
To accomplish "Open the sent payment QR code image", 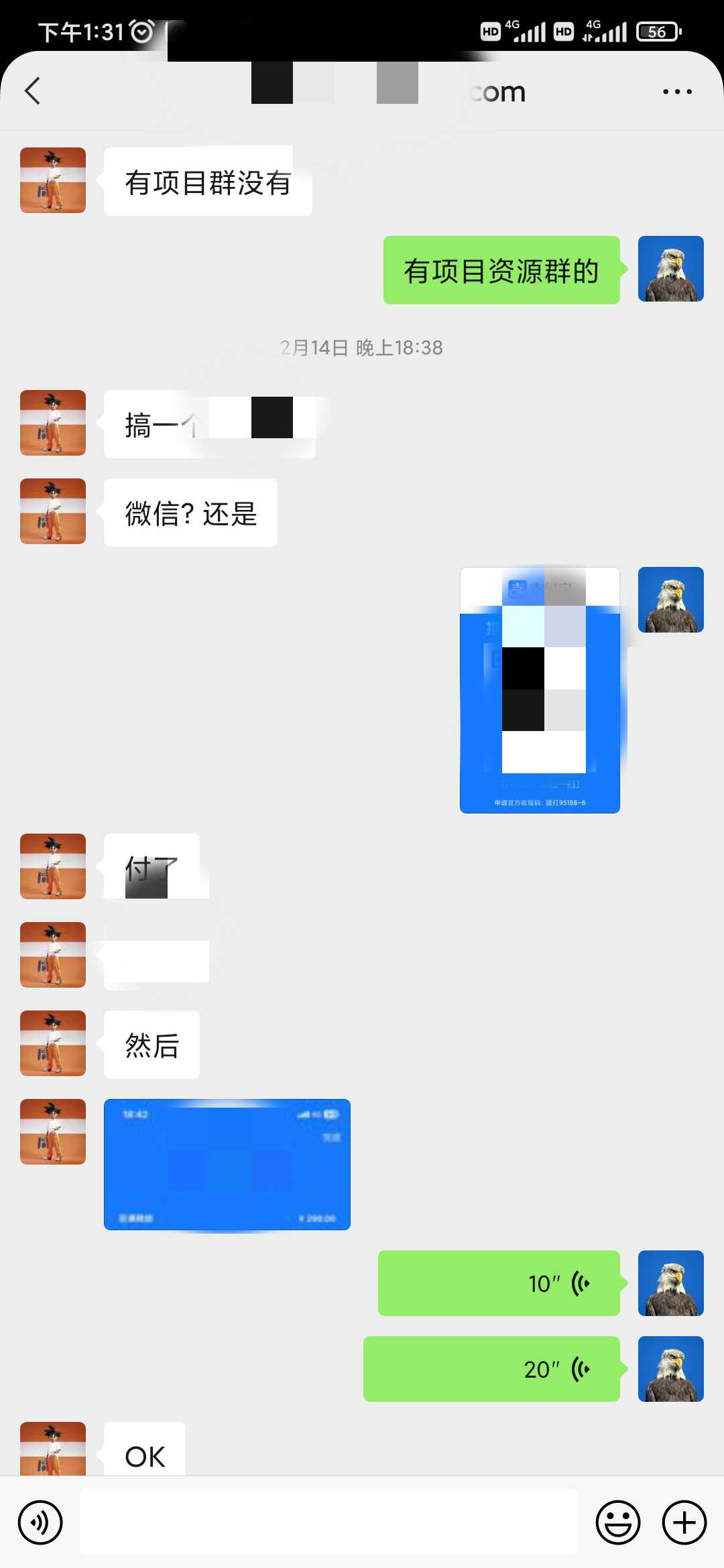I will pos(540,690).
